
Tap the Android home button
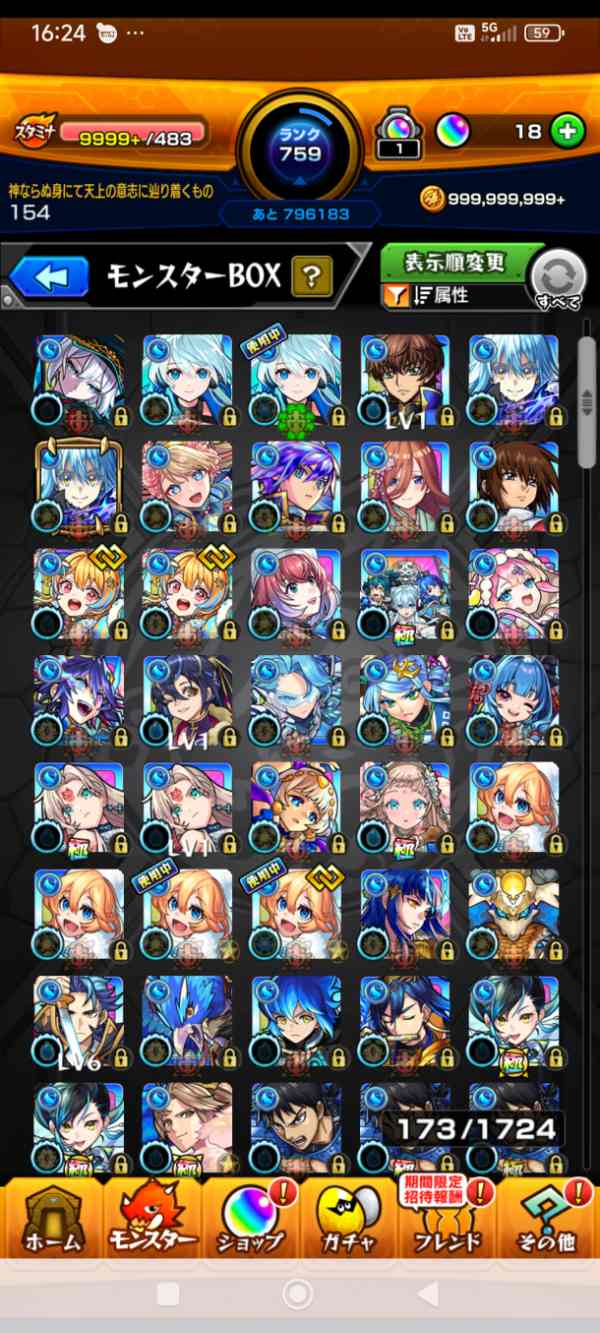[298, 1294]
